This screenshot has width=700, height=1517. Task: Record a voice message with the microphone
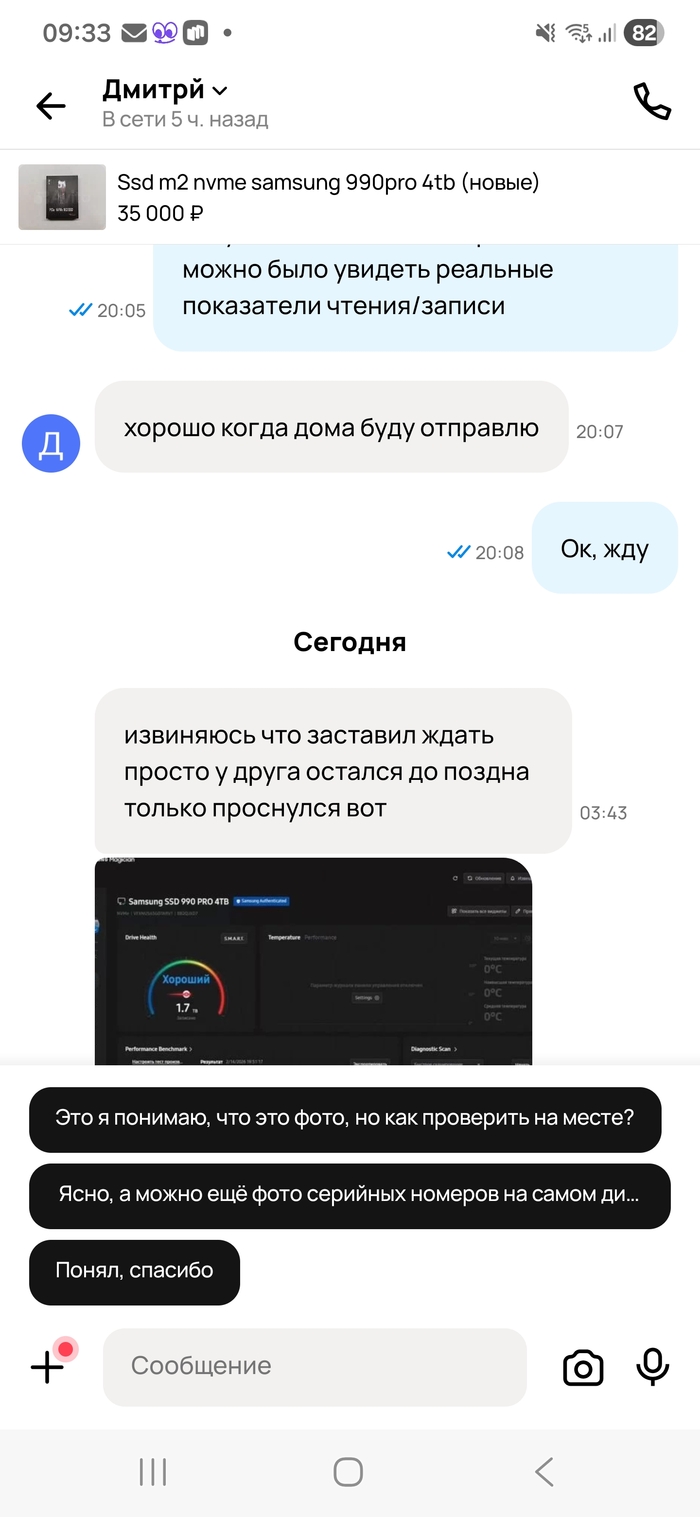[653, 1366]
